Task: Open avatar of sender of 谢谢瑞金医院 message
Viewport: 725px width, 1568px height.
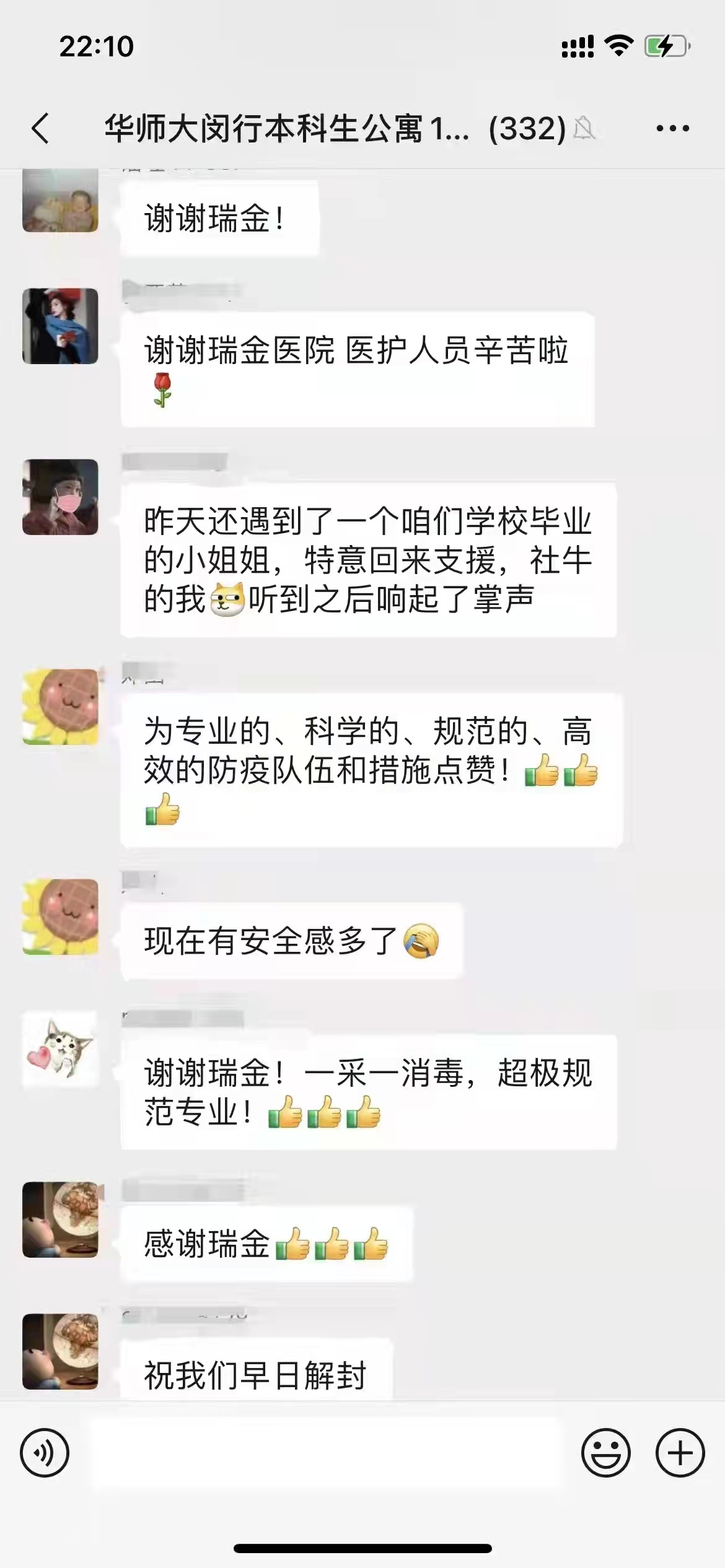Action: pos(60,326)
